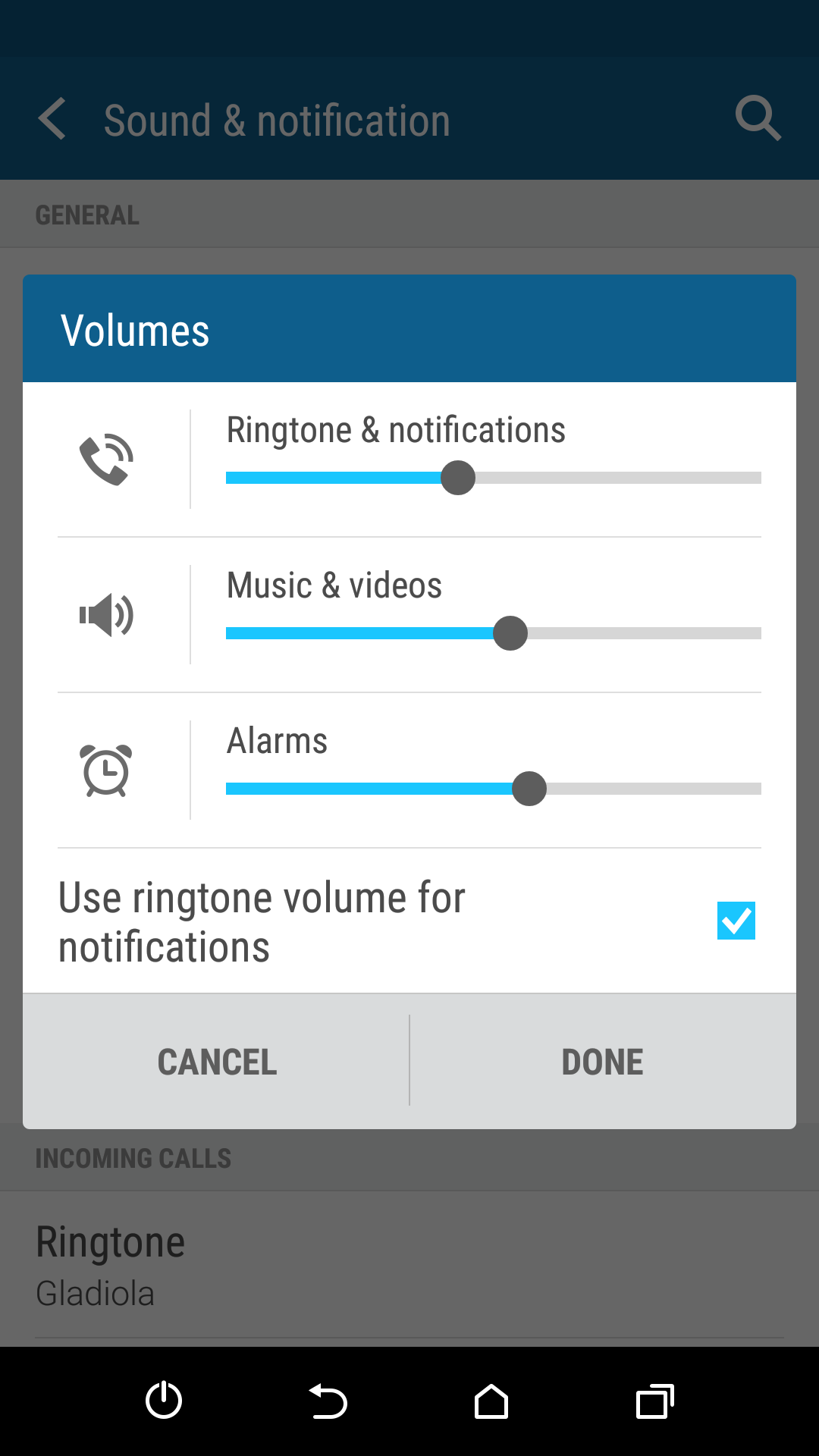Cancel the Volumes dialog

tap(217, 1062)
